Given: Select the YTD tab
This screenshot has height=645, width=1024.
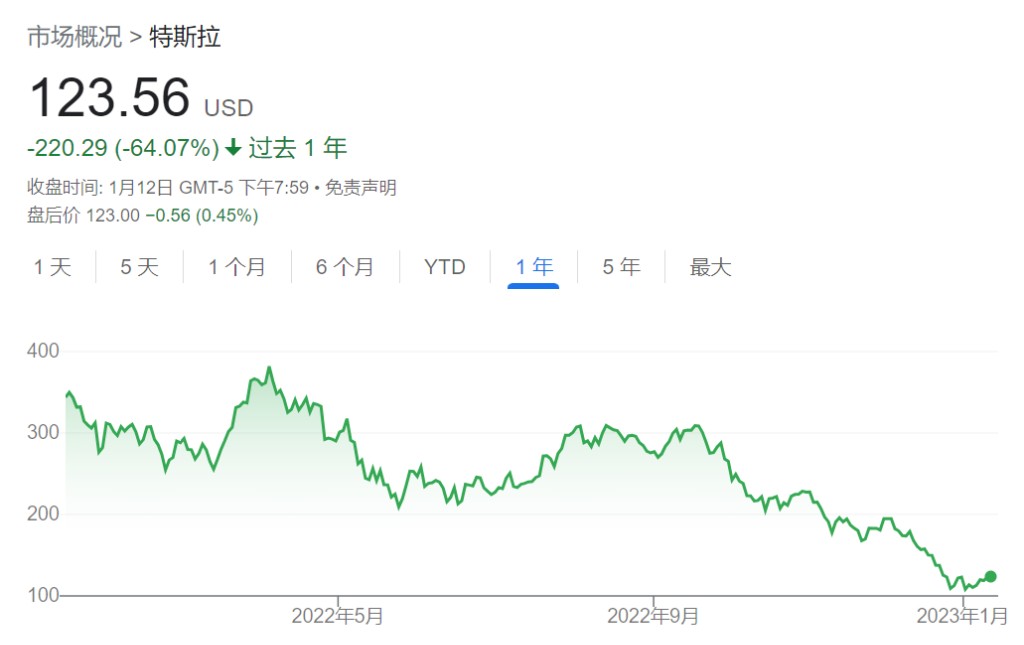Looking at the screenshot, I should [x=444, y=267].
